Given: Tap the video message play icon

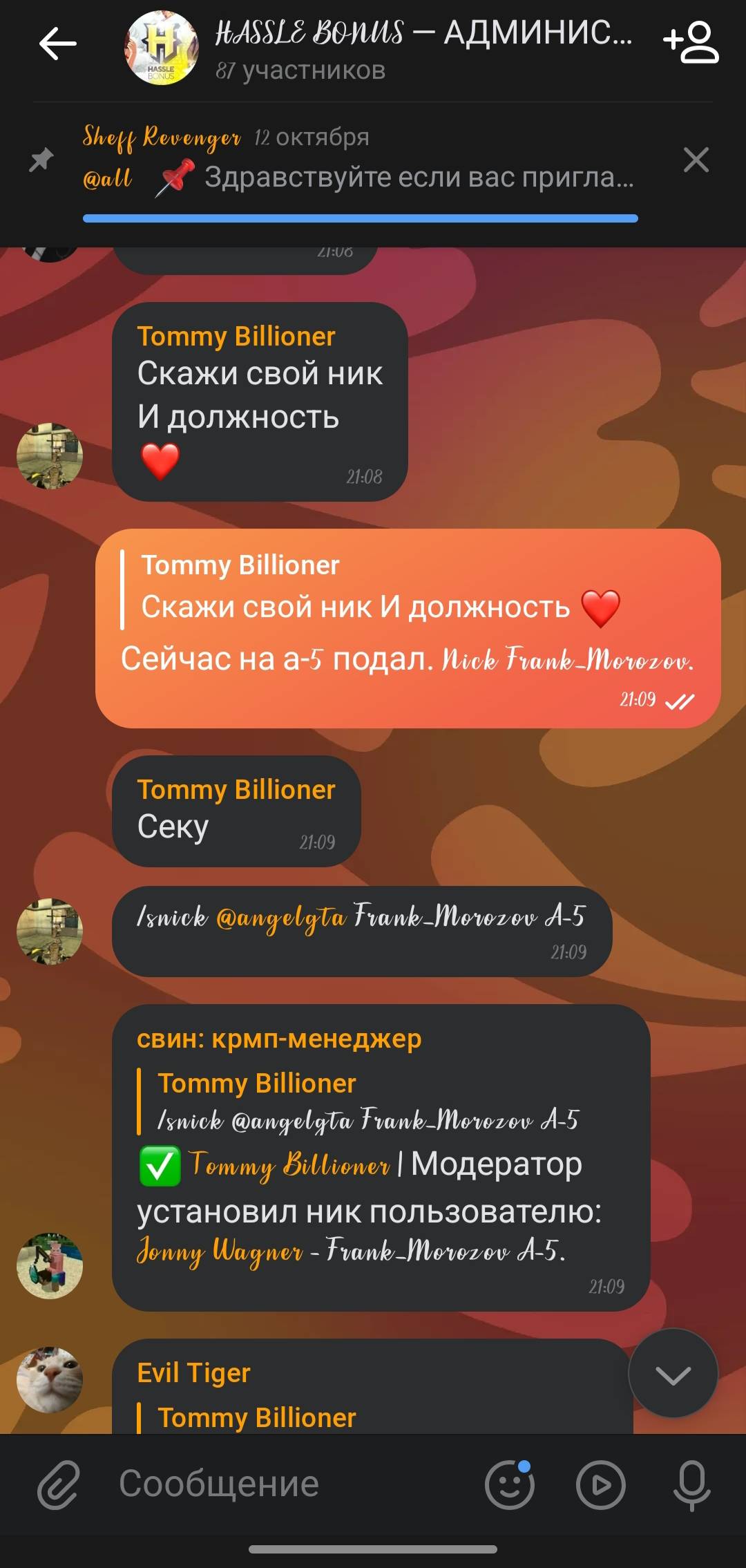Looking at the screenshot, I should point(601,1484).
